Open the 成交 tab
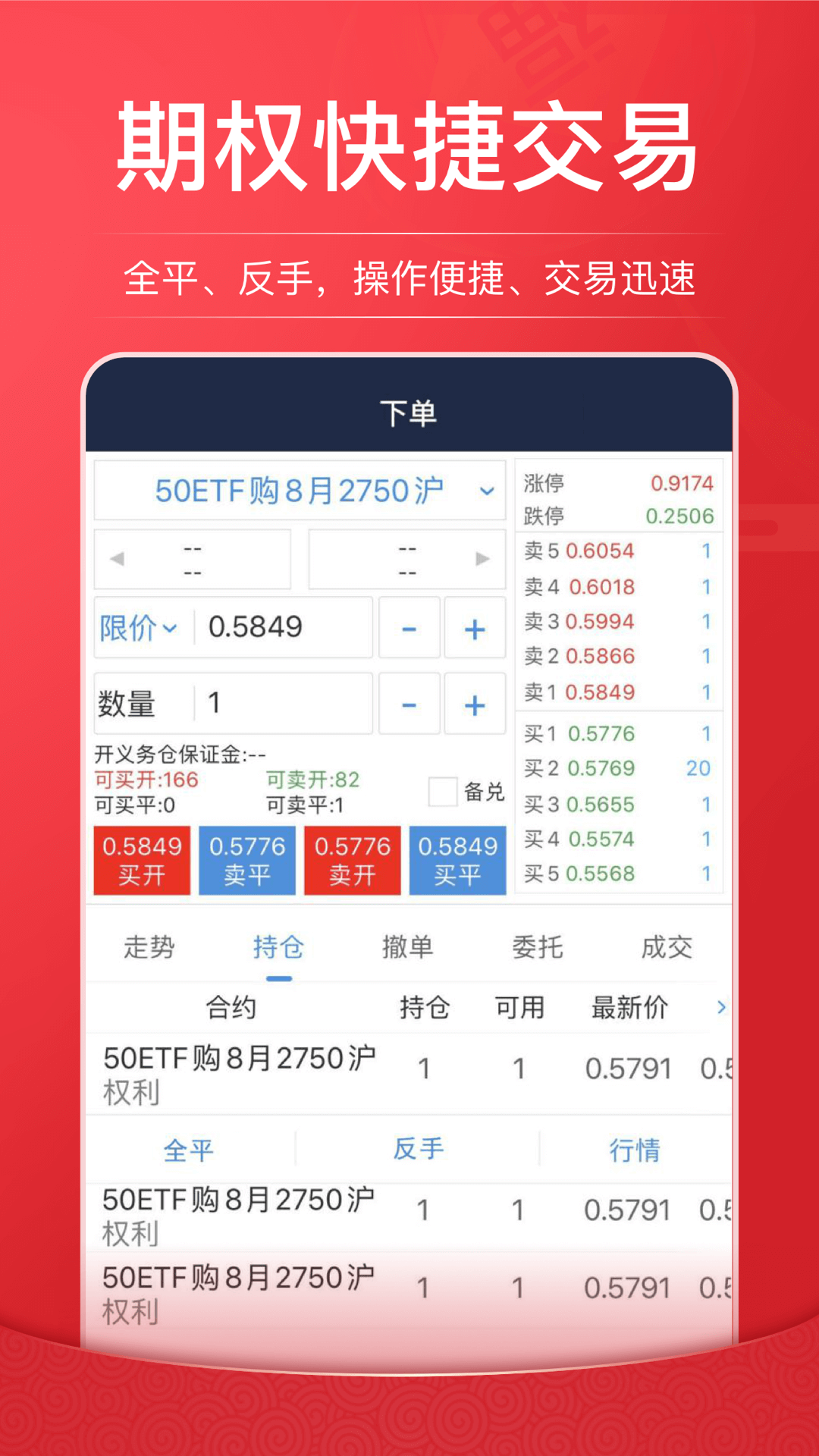 tap(667, 946)
